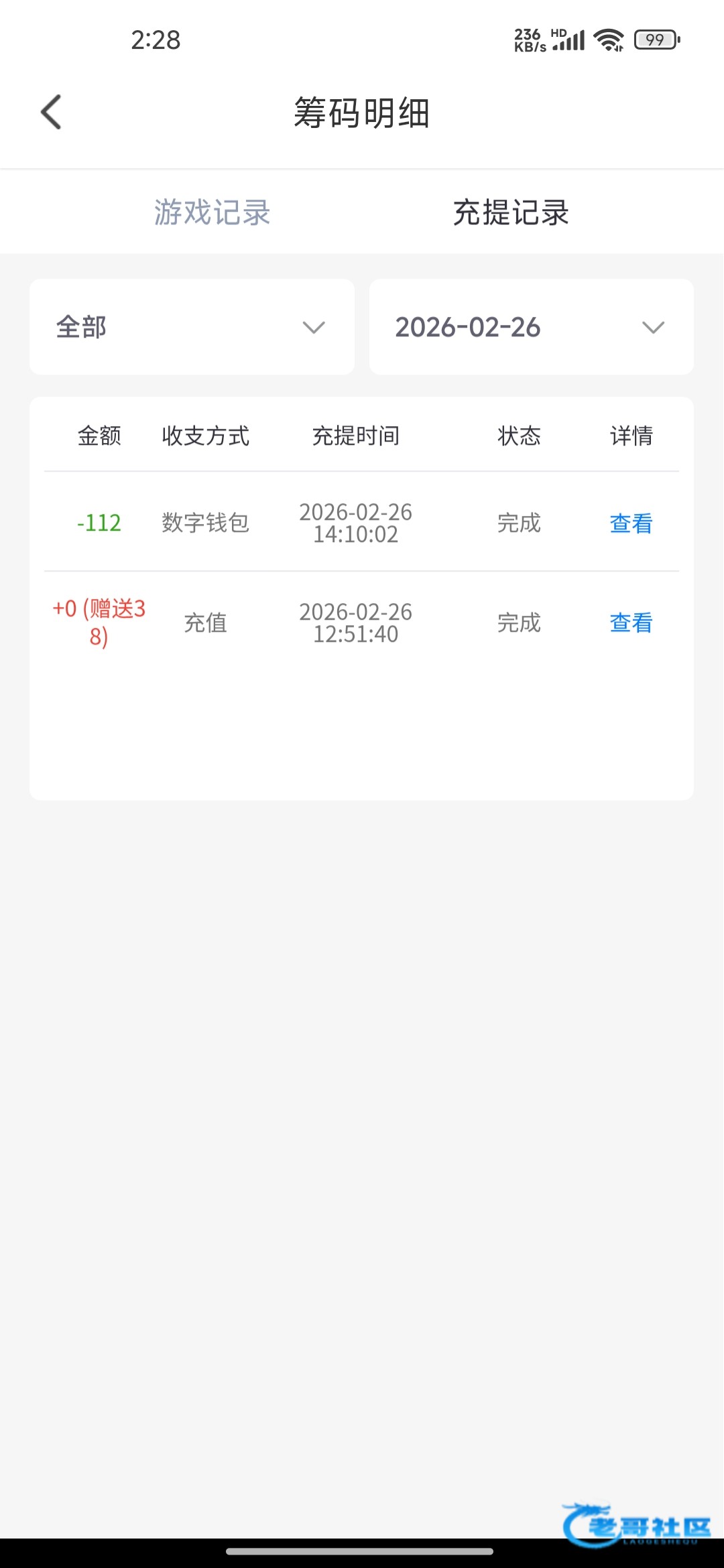
Task: Go back from 筹码明细 page
Action: (52, 112)
